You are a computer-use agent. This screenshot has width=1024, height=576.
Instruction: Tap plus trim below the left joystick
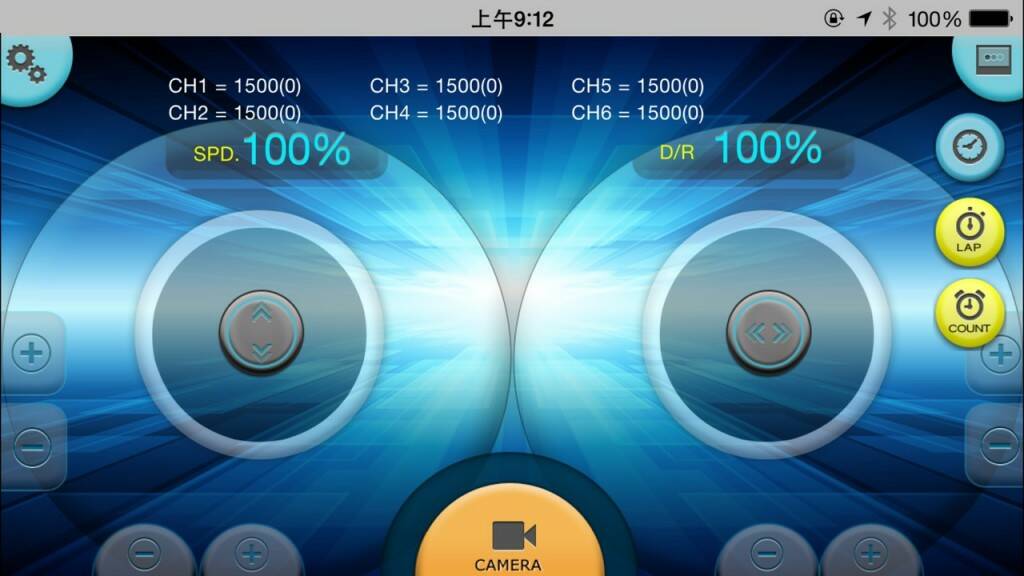tap(251, 553)
